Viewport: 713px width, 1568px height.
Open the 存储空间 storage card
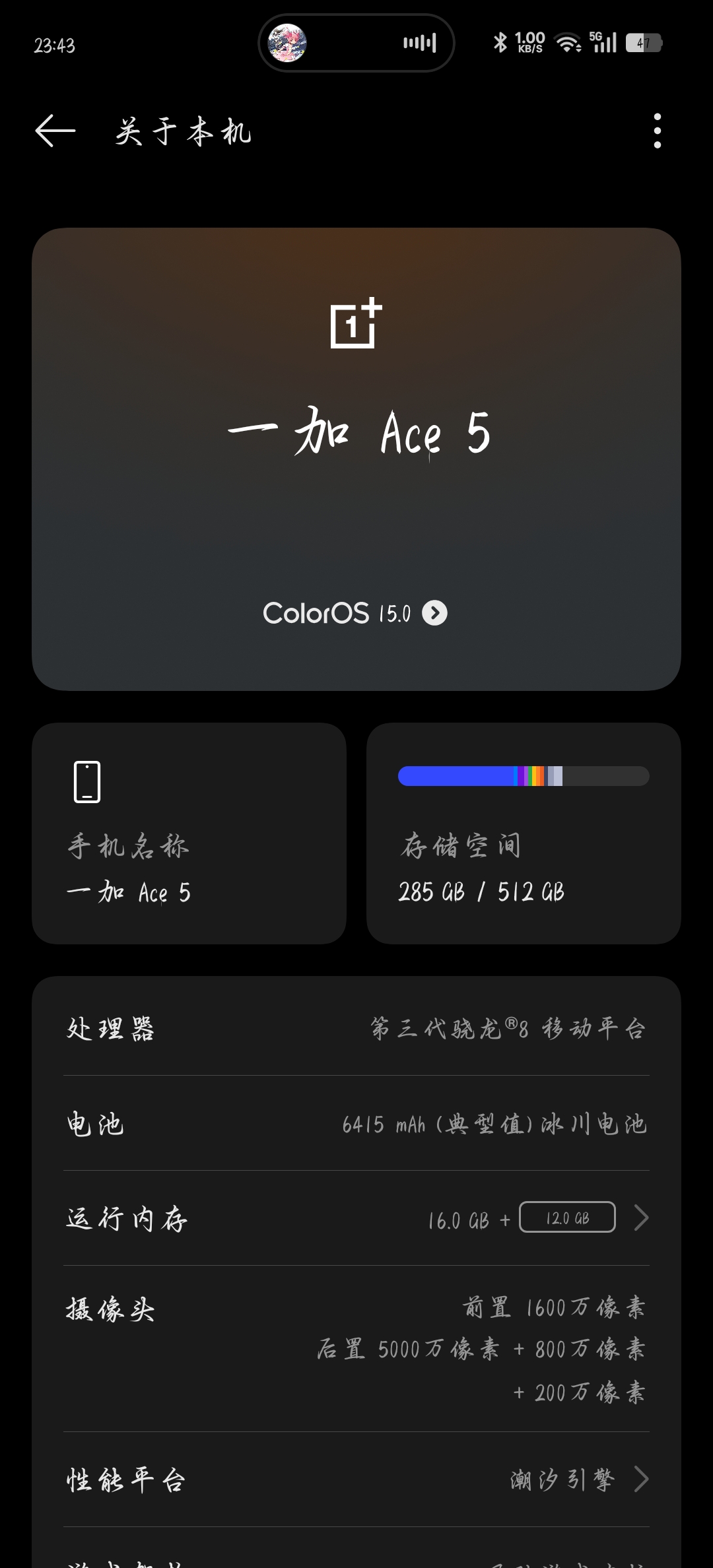pyautogui.click(x=524, y=833)
